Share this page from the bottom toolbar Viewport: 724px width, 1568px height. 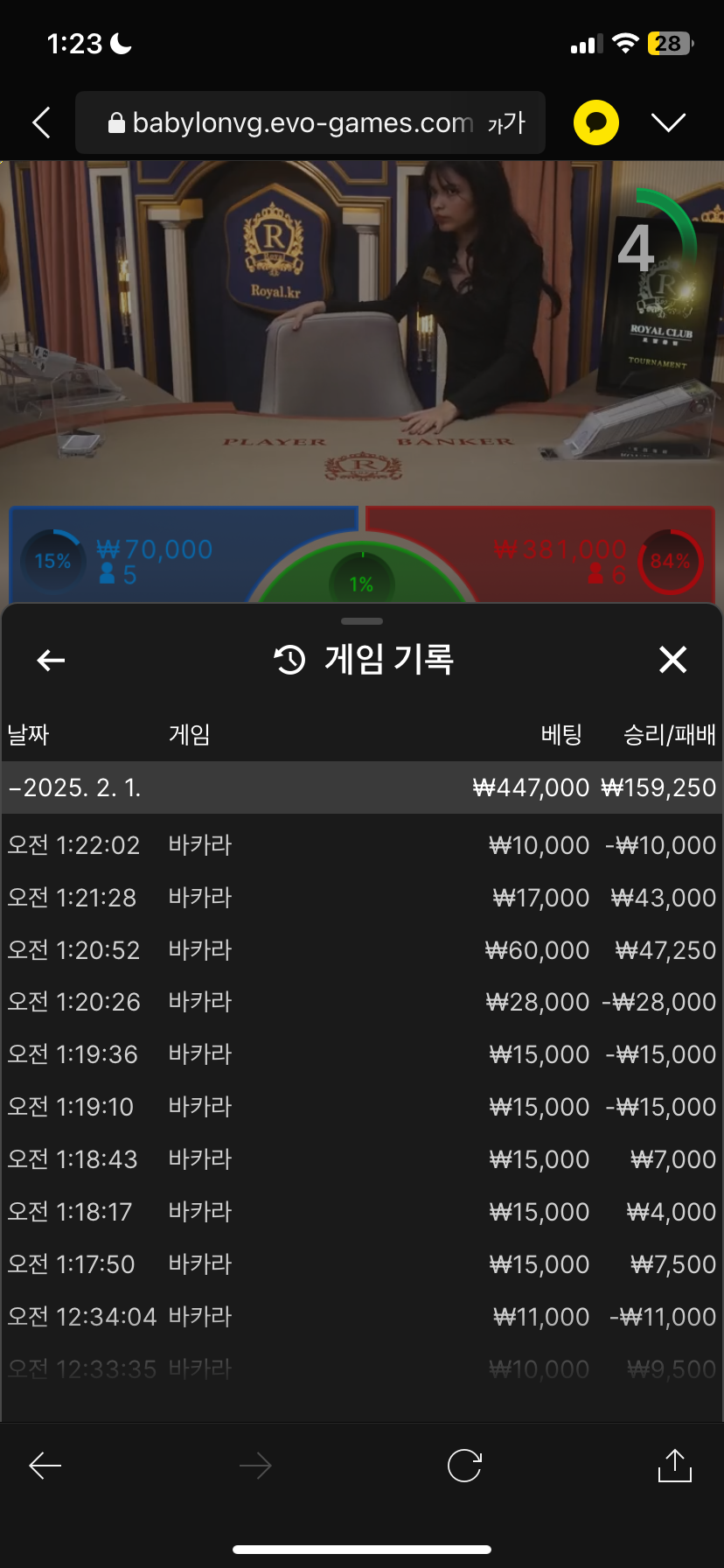pyautogui.click(x=674, y=1466)
